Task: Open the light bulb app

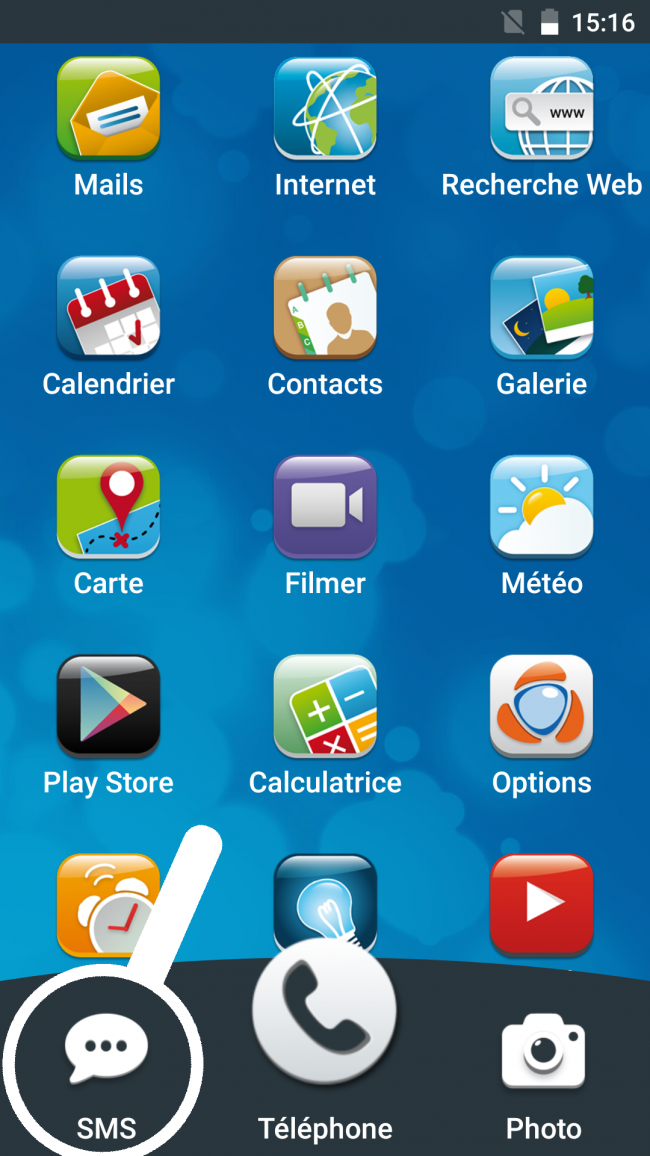Action: click(325, 895)
